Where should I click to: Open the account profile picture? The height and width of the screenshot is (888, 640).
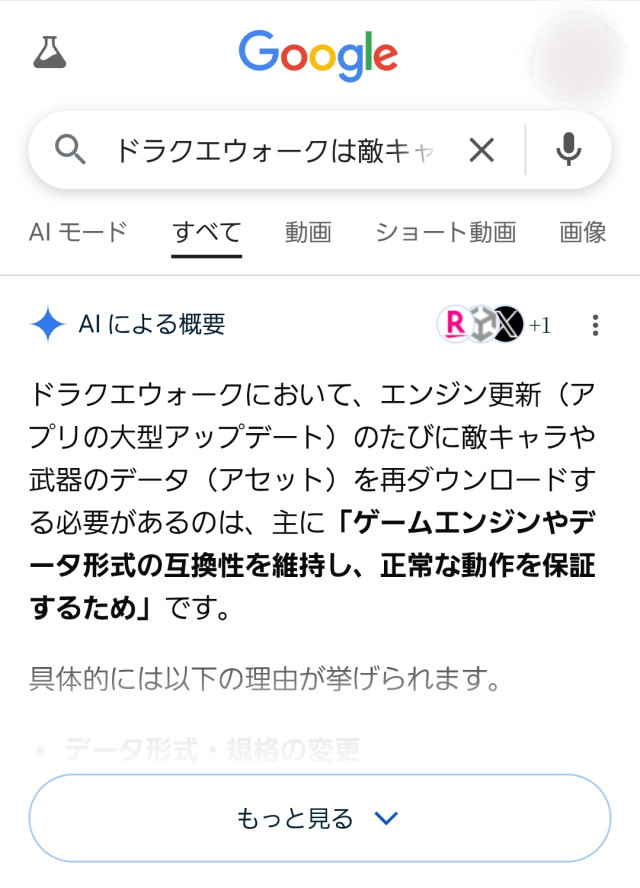click(x=578, y=48)
